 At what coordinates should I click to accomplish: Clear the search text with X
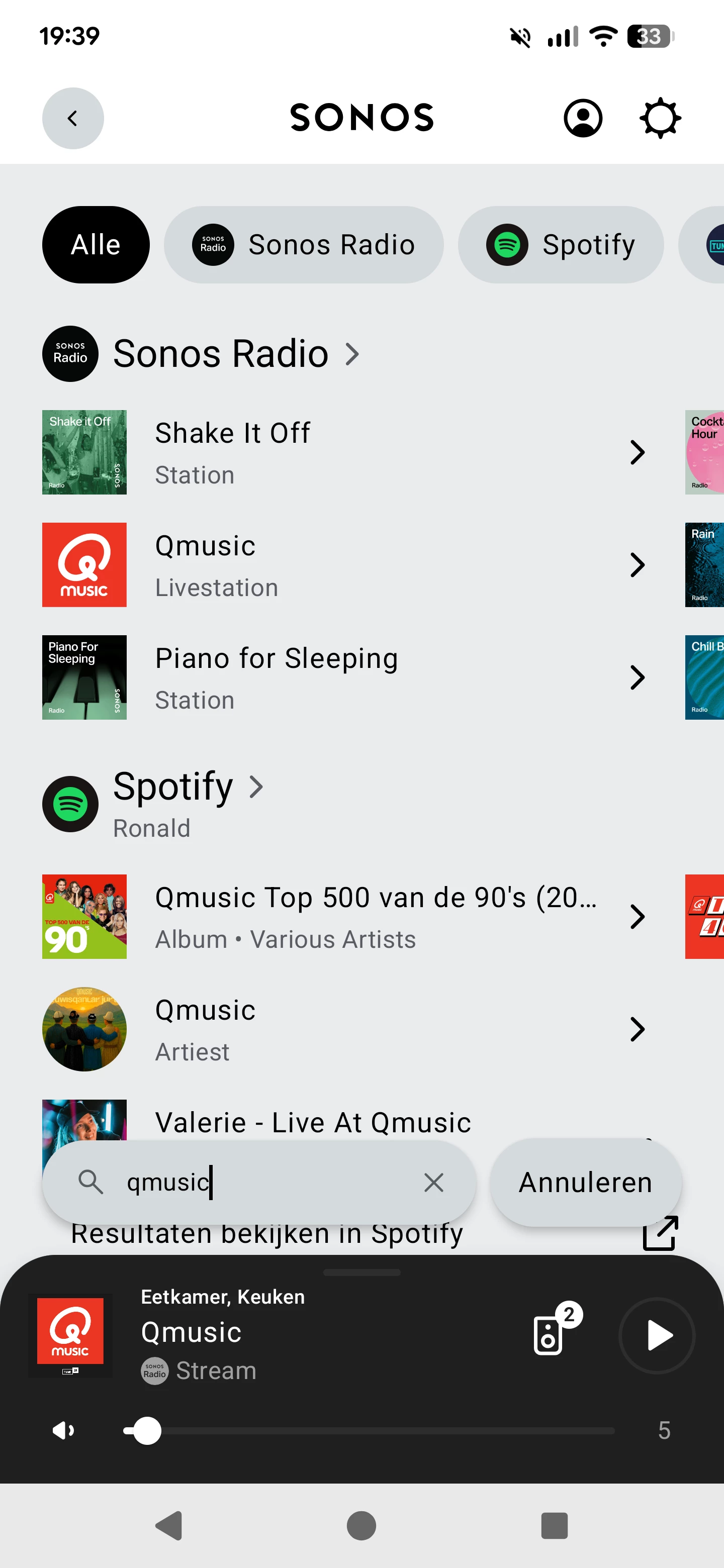click(433, 1182)
